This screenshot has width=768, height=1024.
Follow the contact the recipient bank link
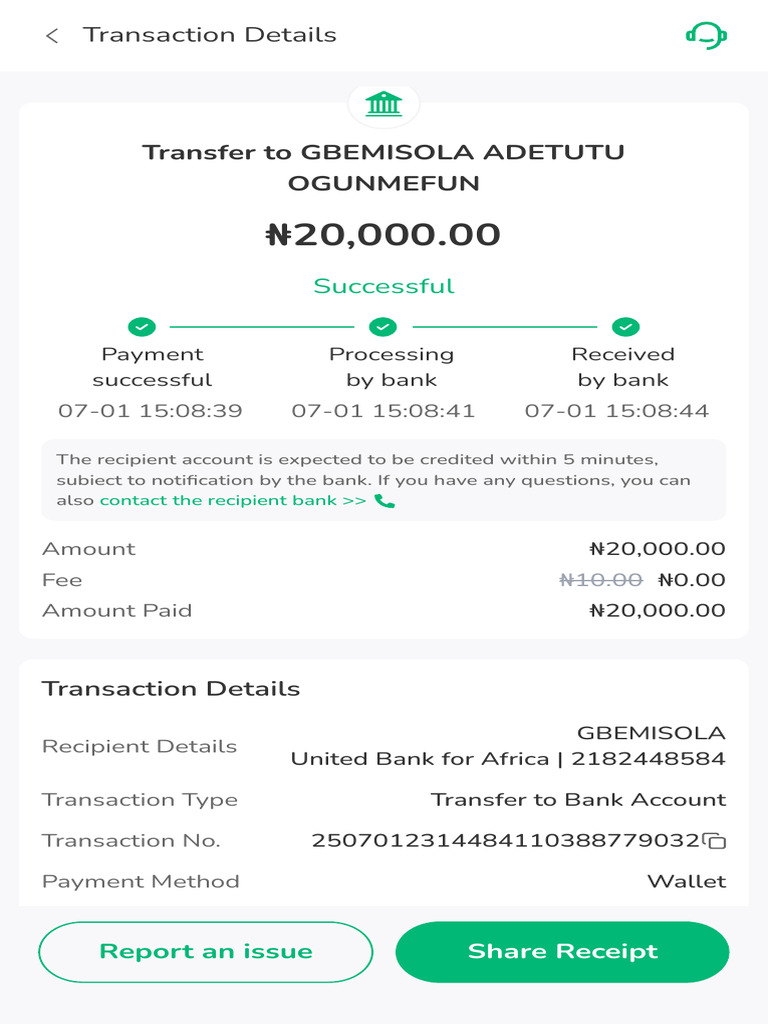[x=233, y=501]
